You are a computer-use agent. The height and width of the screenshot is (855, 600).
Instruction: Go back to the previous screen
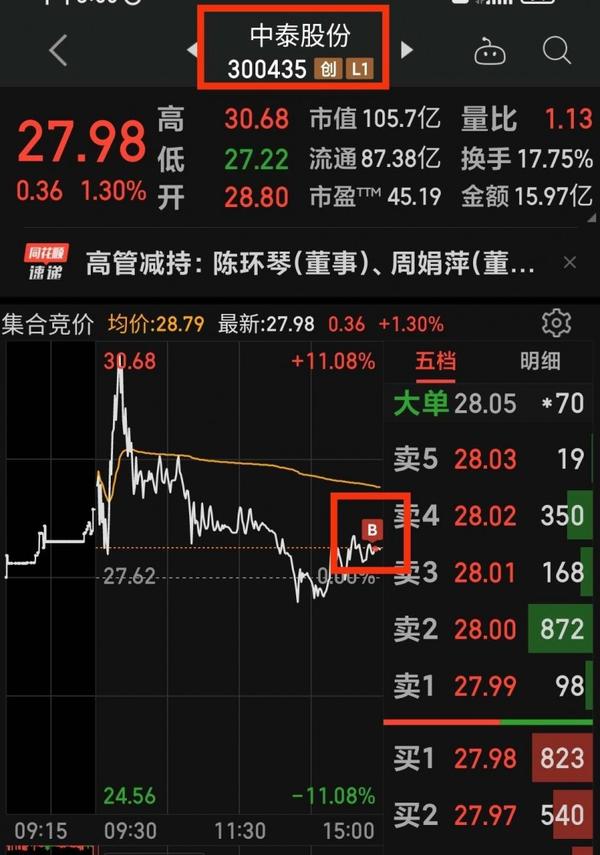click(58, 50)
